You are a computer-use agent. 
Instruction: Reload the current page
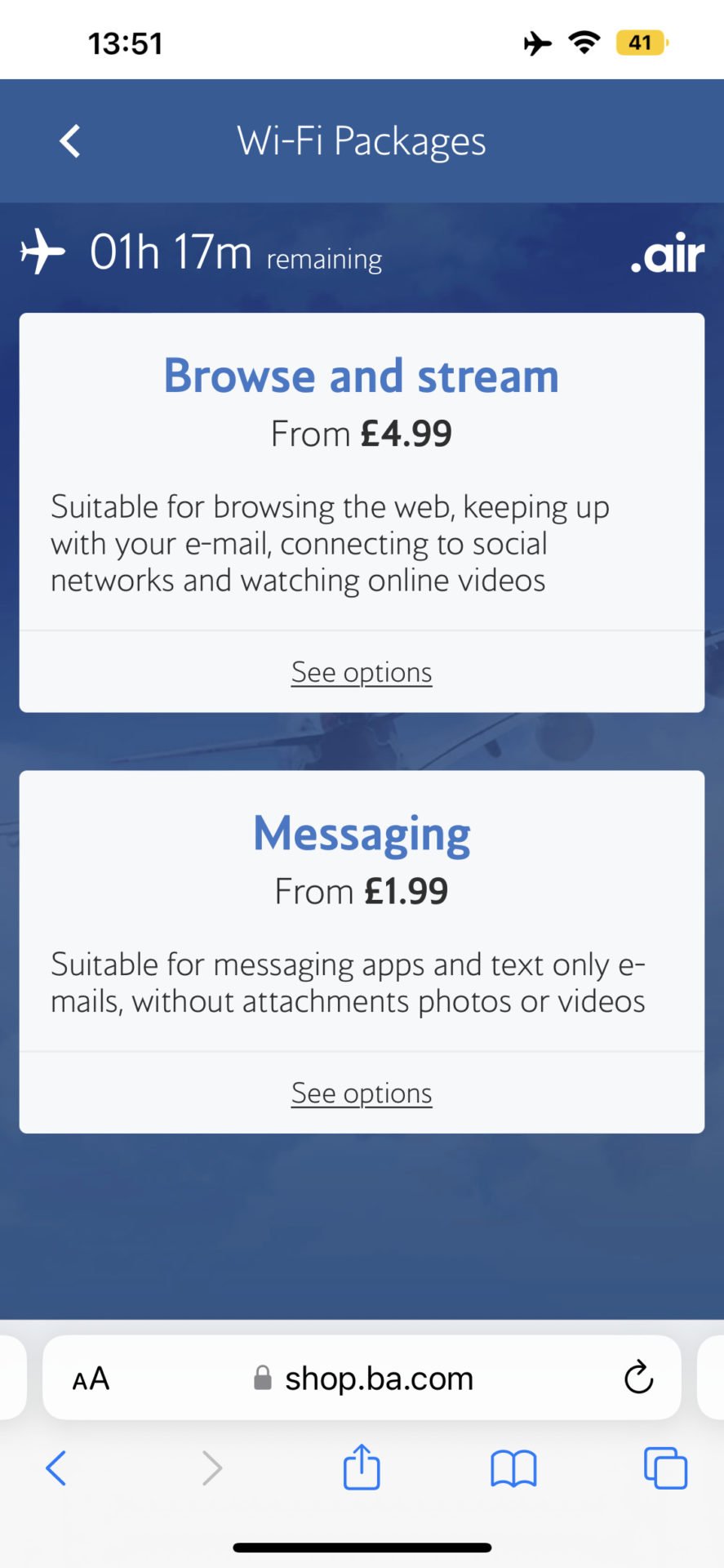638,1378
